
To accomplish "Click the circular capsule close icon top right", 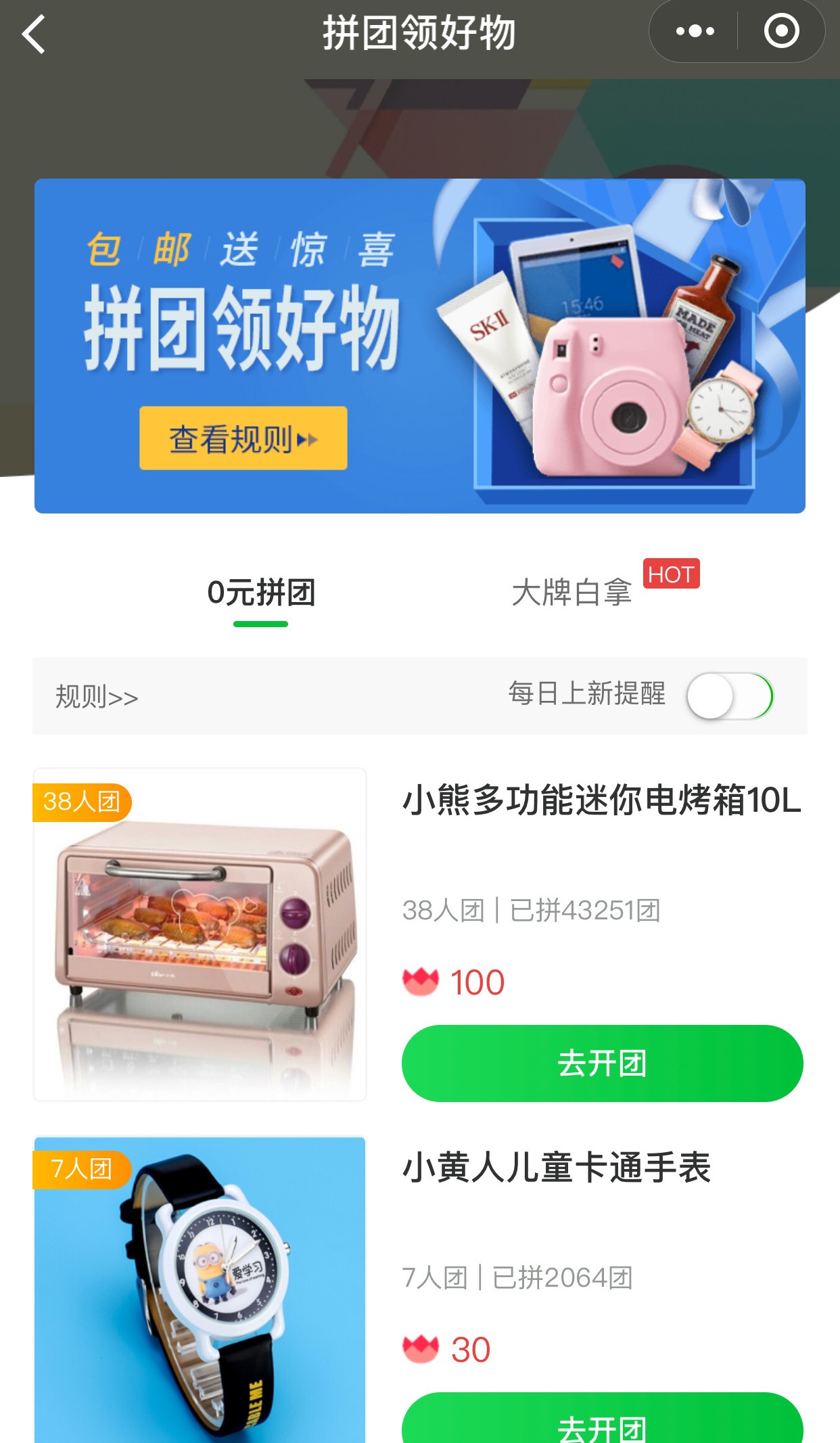I will [x=783, y=30].
